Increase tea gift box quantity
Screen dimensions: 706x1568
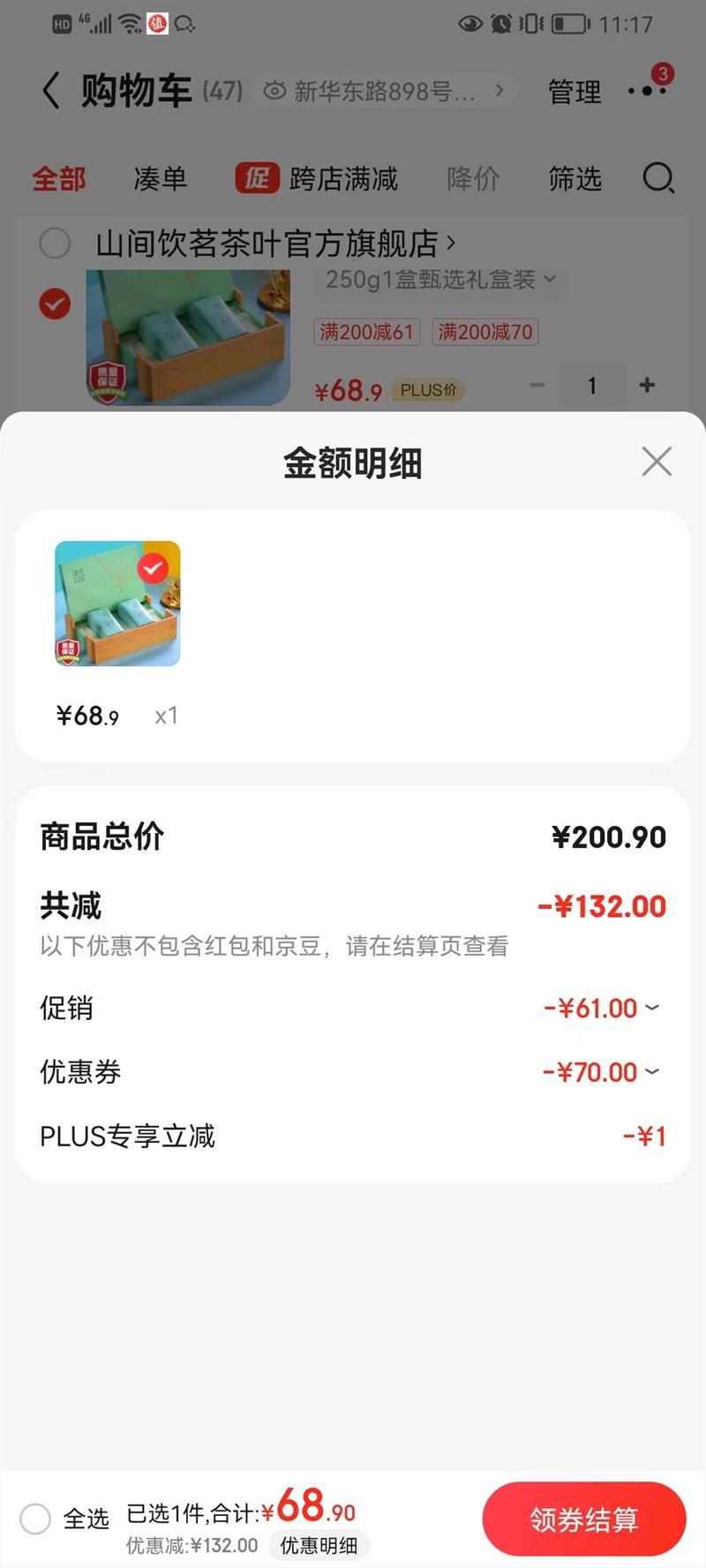click(647, 386)
